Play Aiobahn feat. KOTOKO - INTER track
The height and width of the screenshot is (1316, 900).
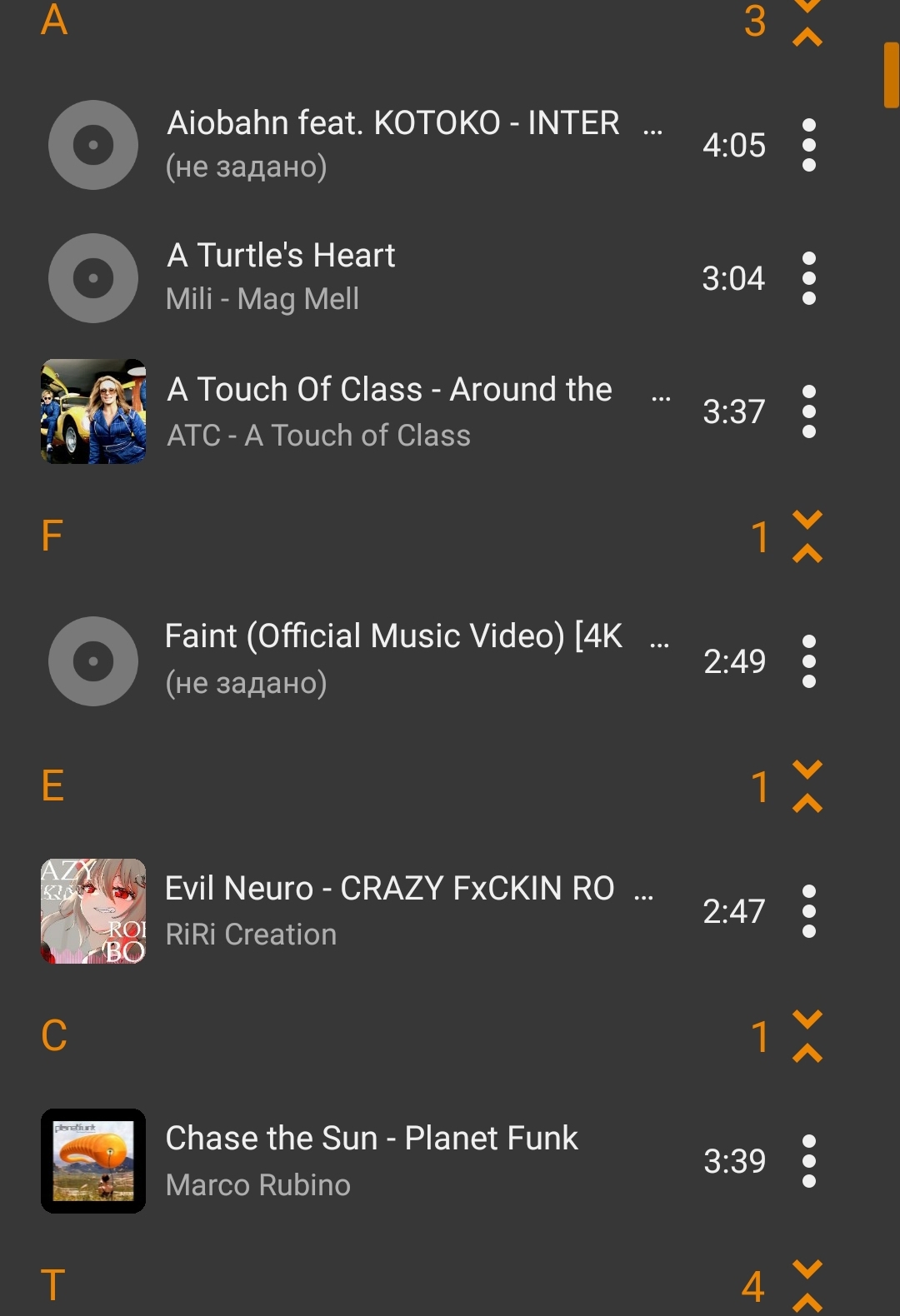click(392, 144)
